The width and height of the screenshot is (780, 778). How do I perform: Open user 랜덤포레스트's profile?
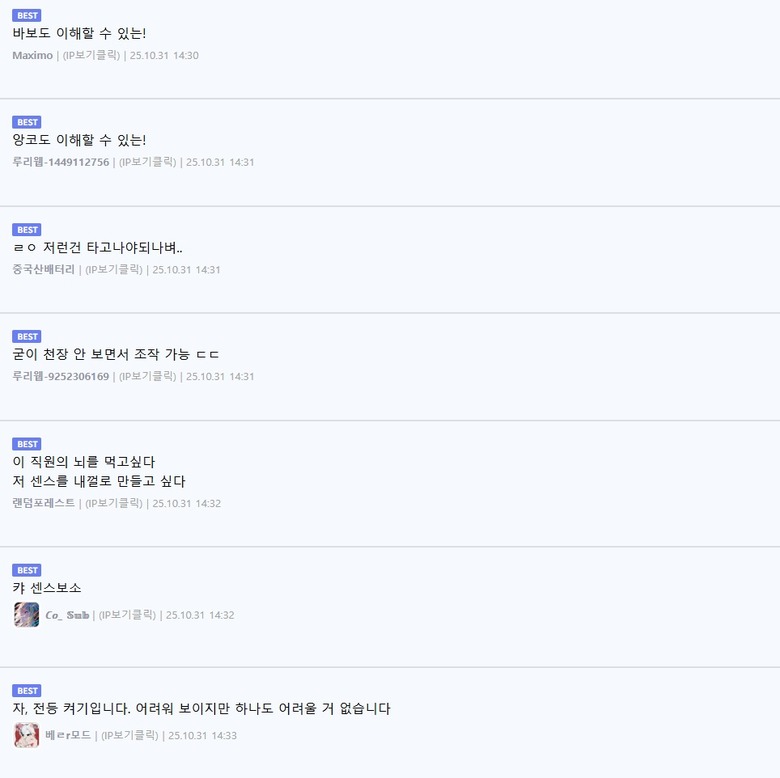click(x=43, y=503)
